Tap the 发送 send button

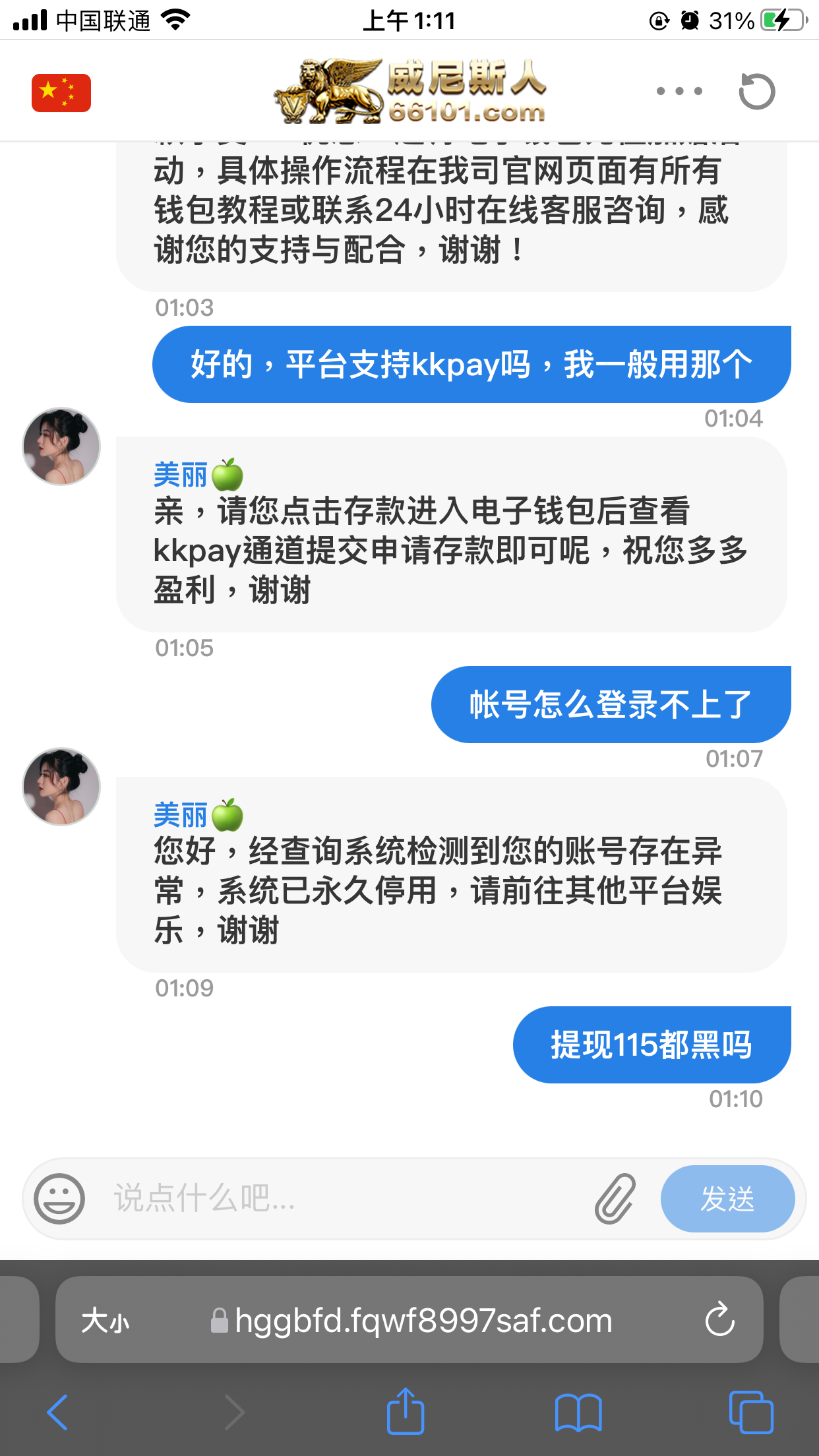(x=727, y=1198)
